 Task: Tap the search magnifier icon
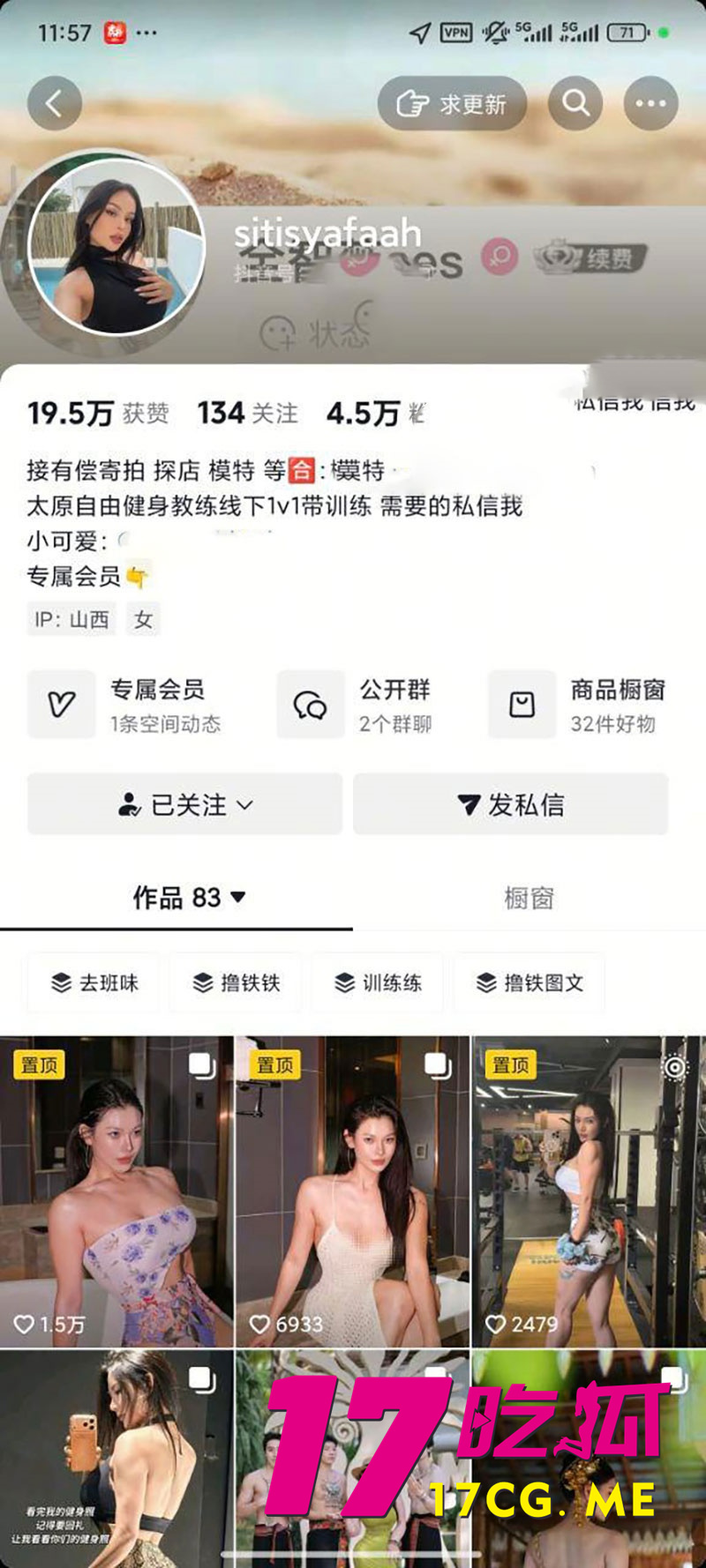click(x=575, y=103)
